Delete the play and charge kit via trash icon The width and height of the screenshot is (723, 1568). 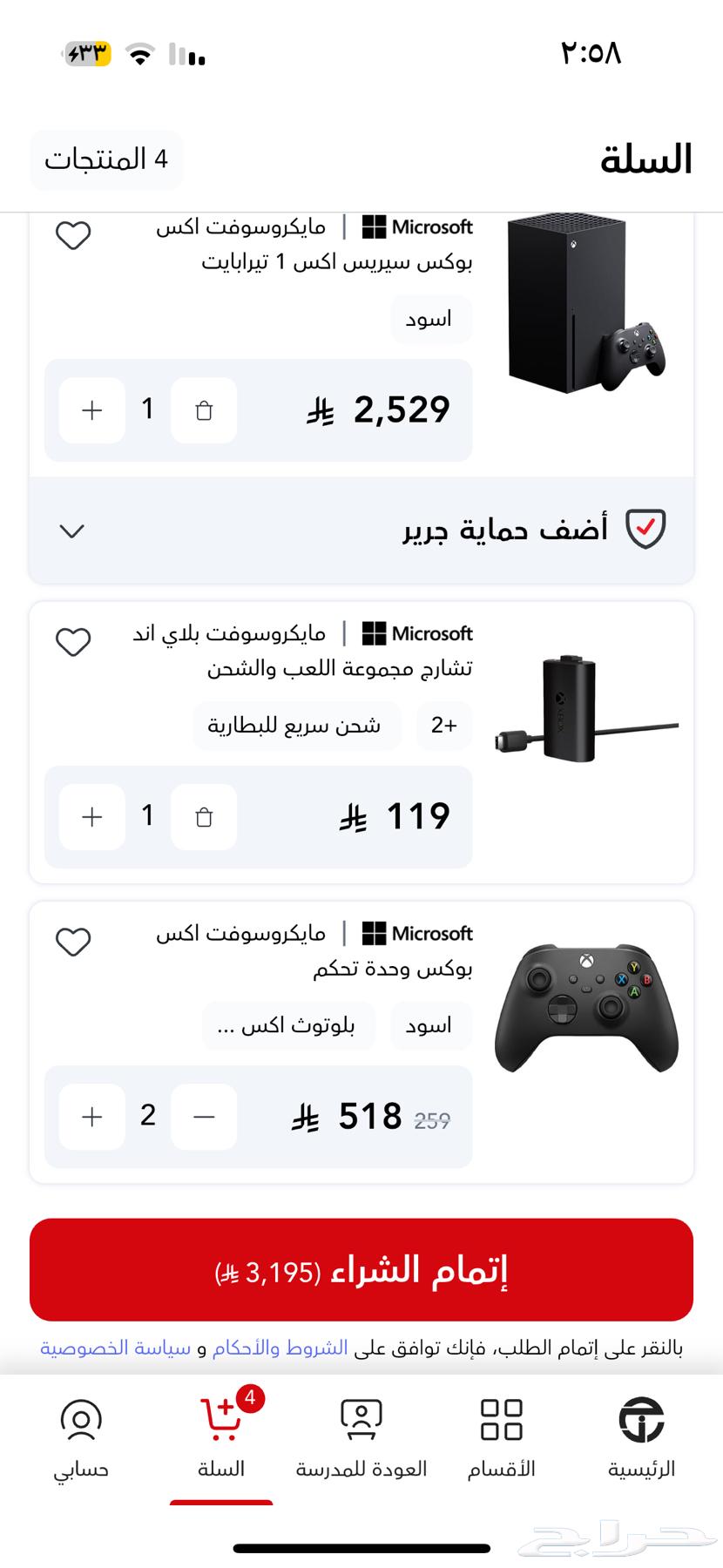[x=204, y=817]
